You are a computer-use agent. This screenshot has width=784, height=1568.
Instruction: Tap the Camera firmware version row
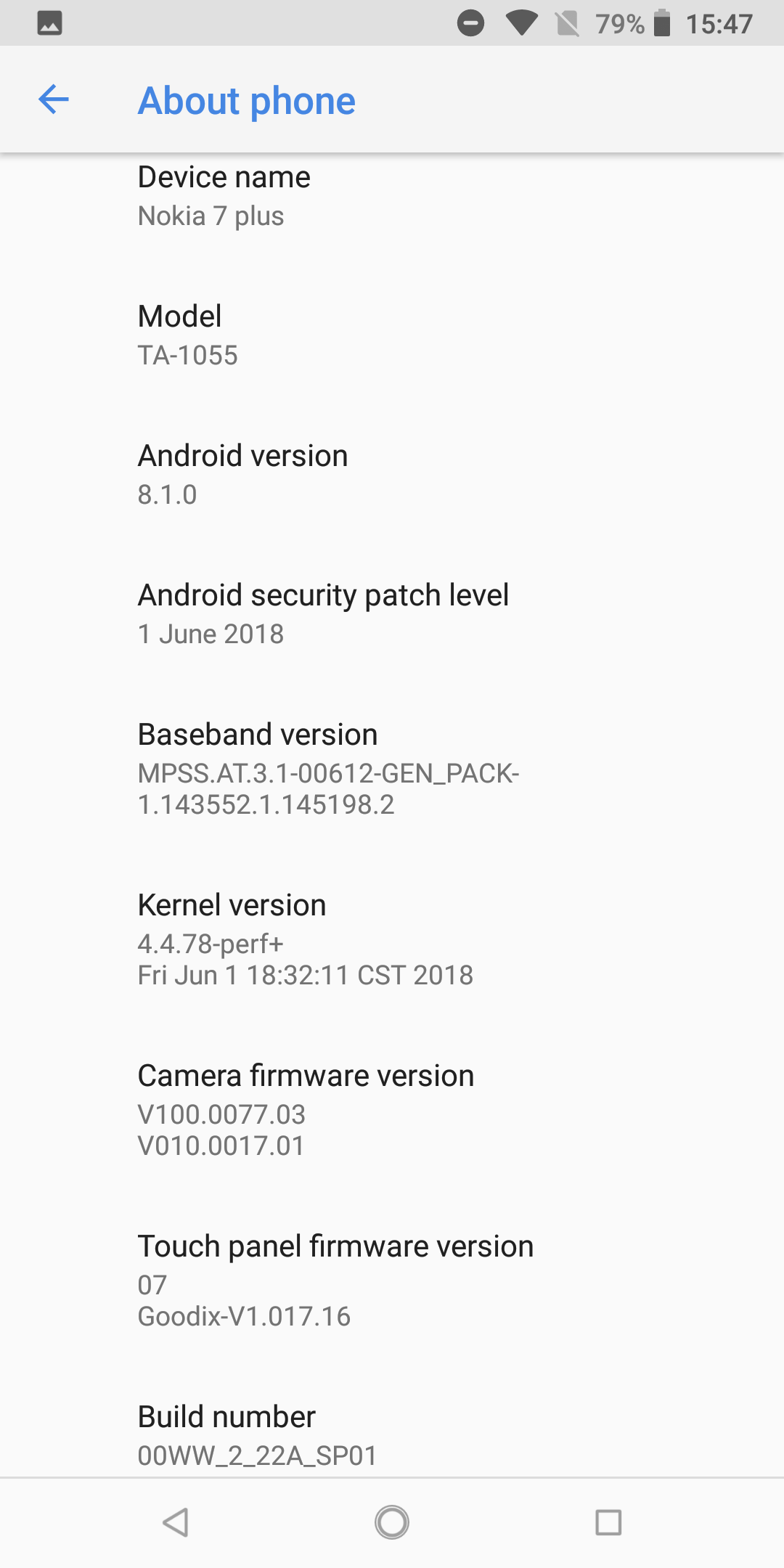(x=392, y=1110)
